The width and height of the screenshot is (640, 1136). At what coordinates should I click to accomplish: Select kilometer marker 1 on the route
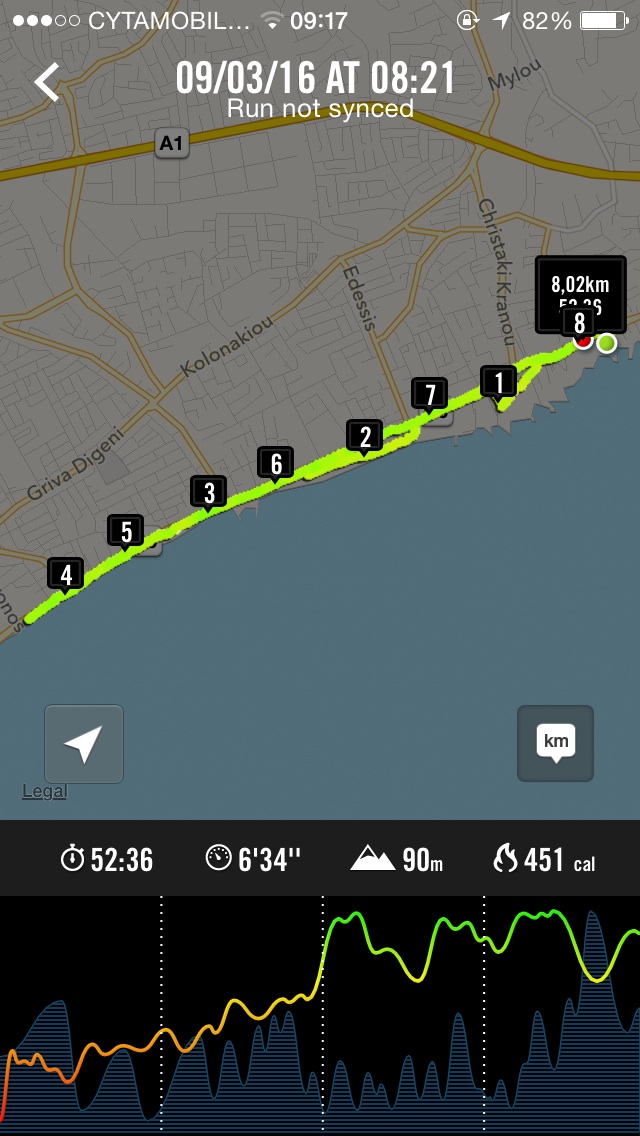click(x=498, y=382)
